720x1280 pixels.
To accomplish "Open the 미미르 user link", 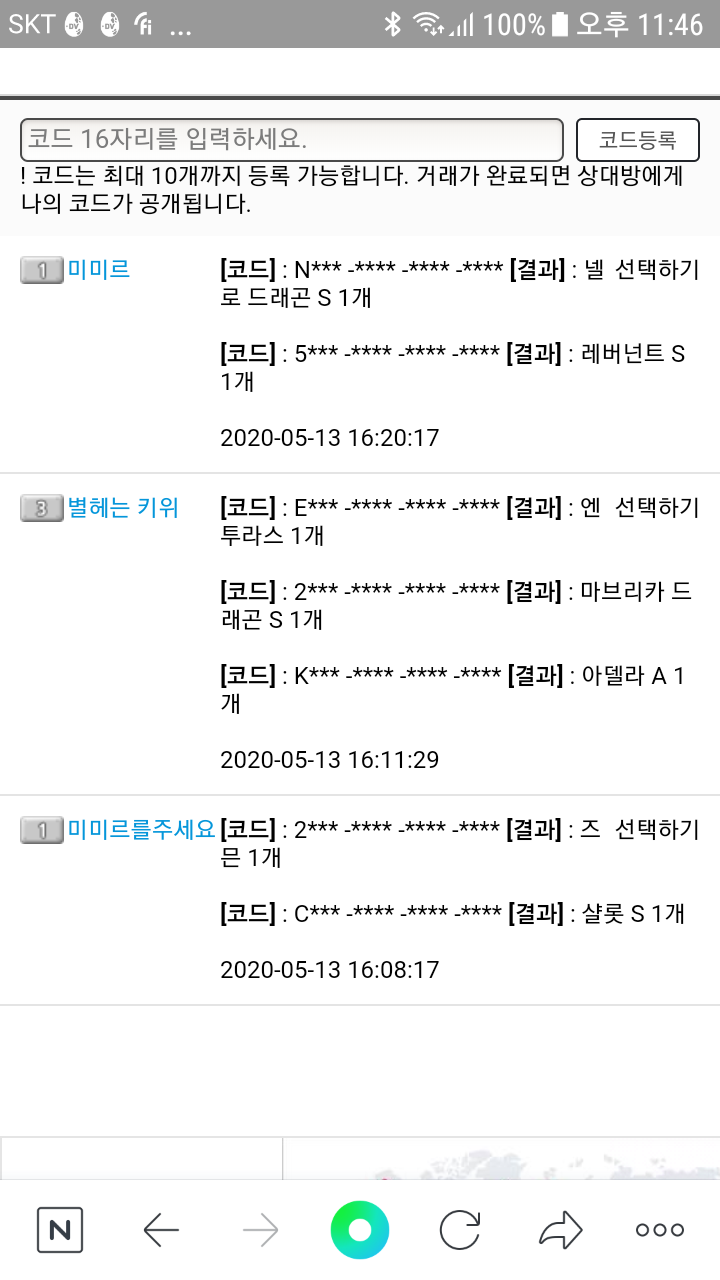I will 99,269.
